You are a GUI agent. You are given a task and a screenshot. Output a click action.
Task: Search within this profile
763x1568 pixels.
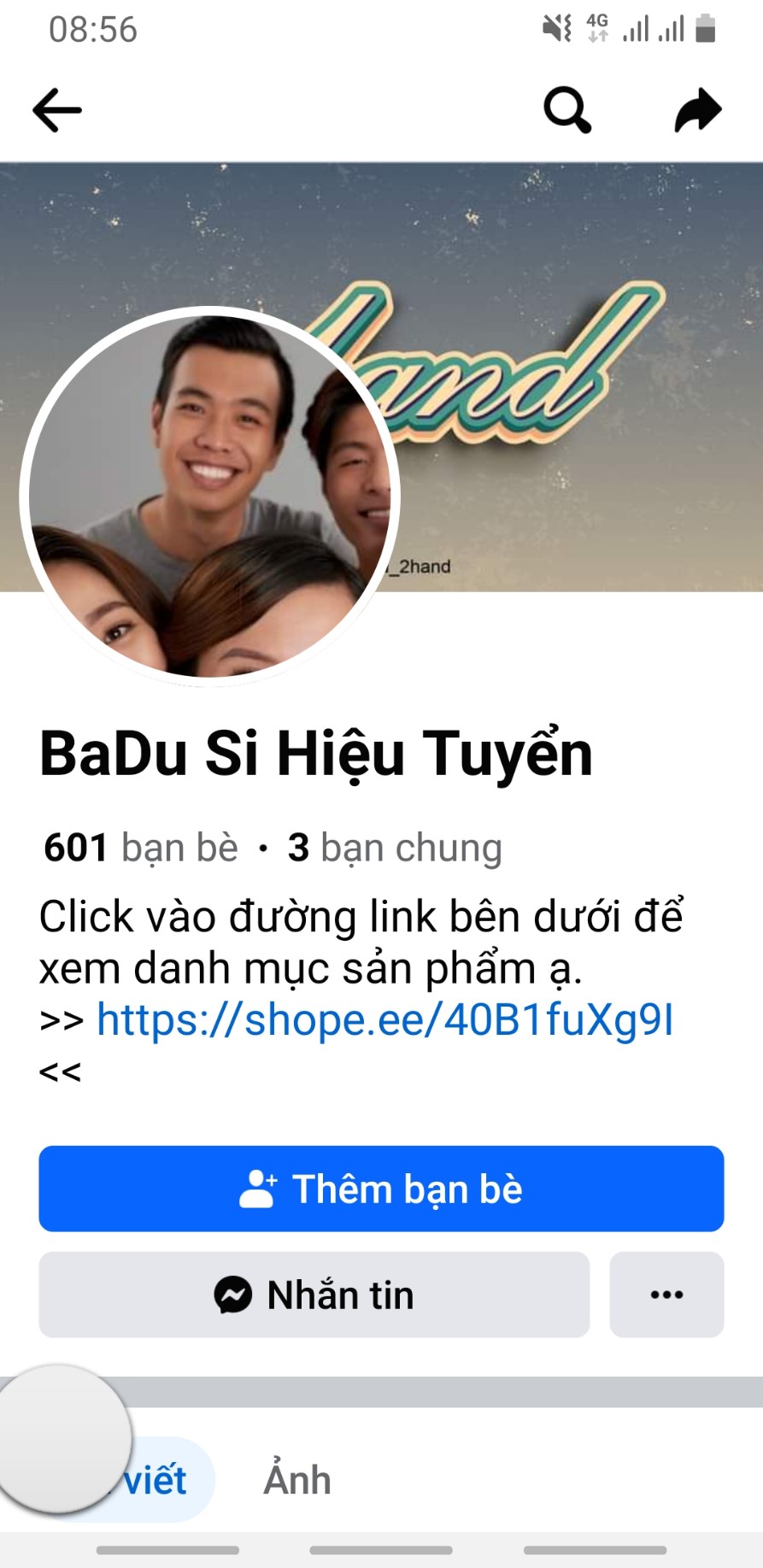(567, 110)
